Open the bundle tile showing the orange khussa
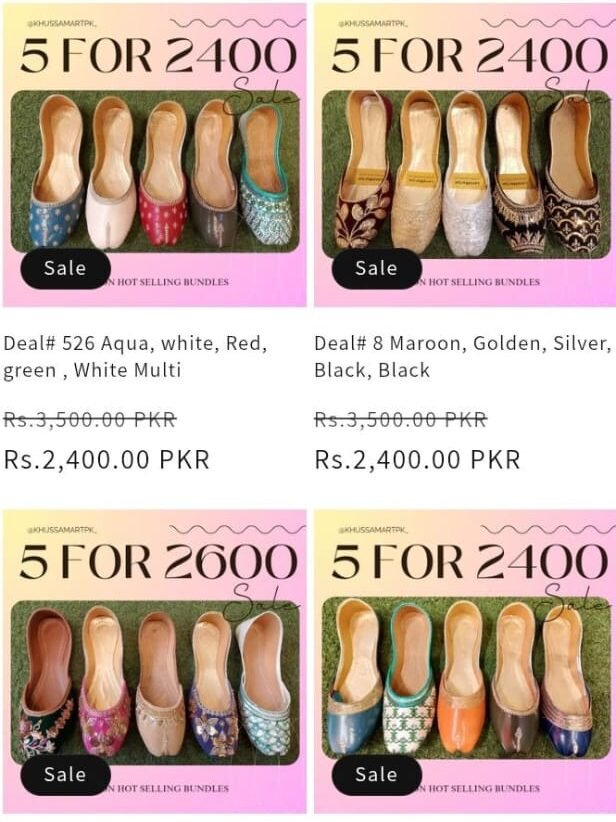 click(462, 665)
